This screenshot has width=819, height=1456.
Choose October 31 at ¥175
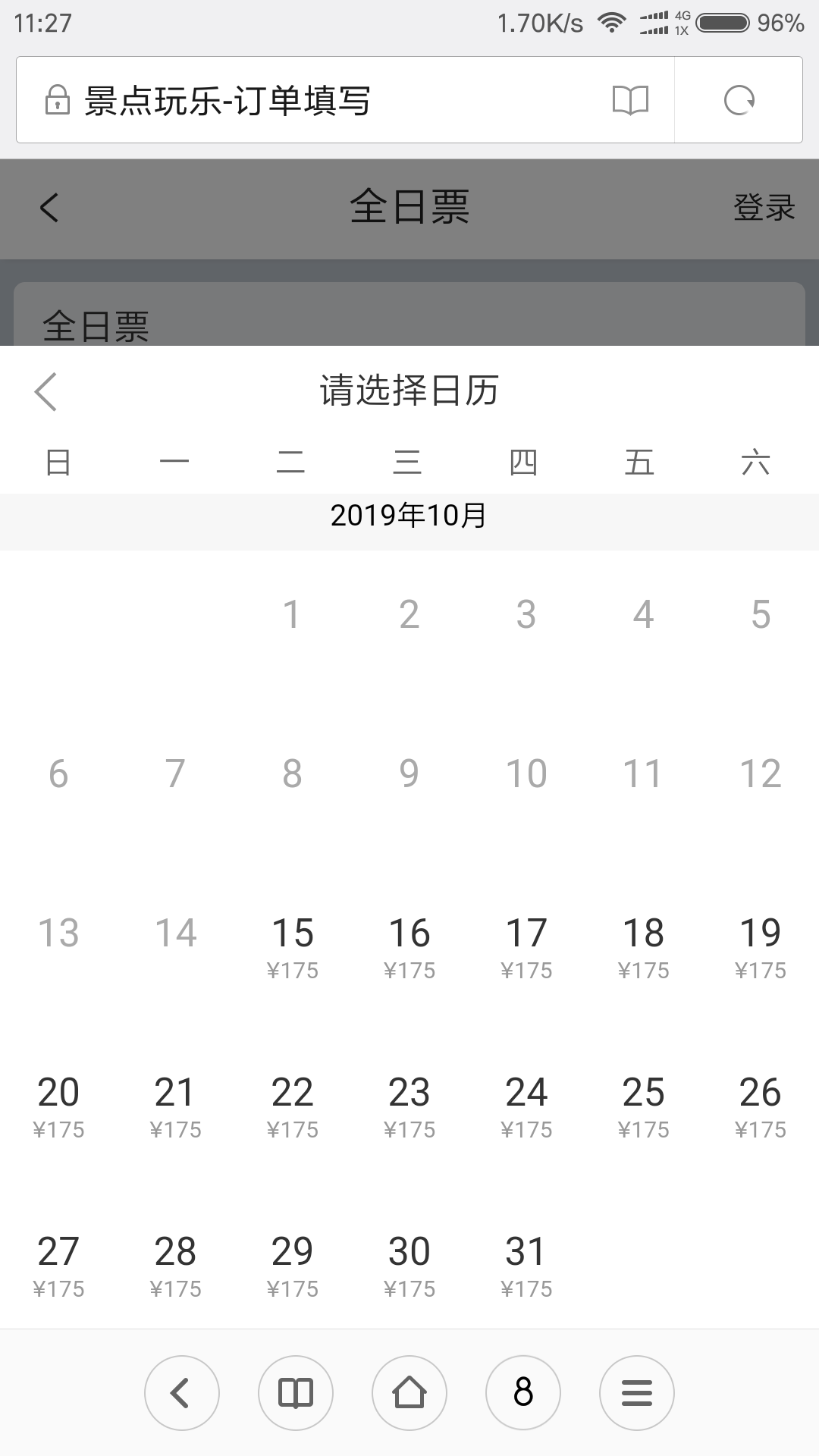[526, 1266]
